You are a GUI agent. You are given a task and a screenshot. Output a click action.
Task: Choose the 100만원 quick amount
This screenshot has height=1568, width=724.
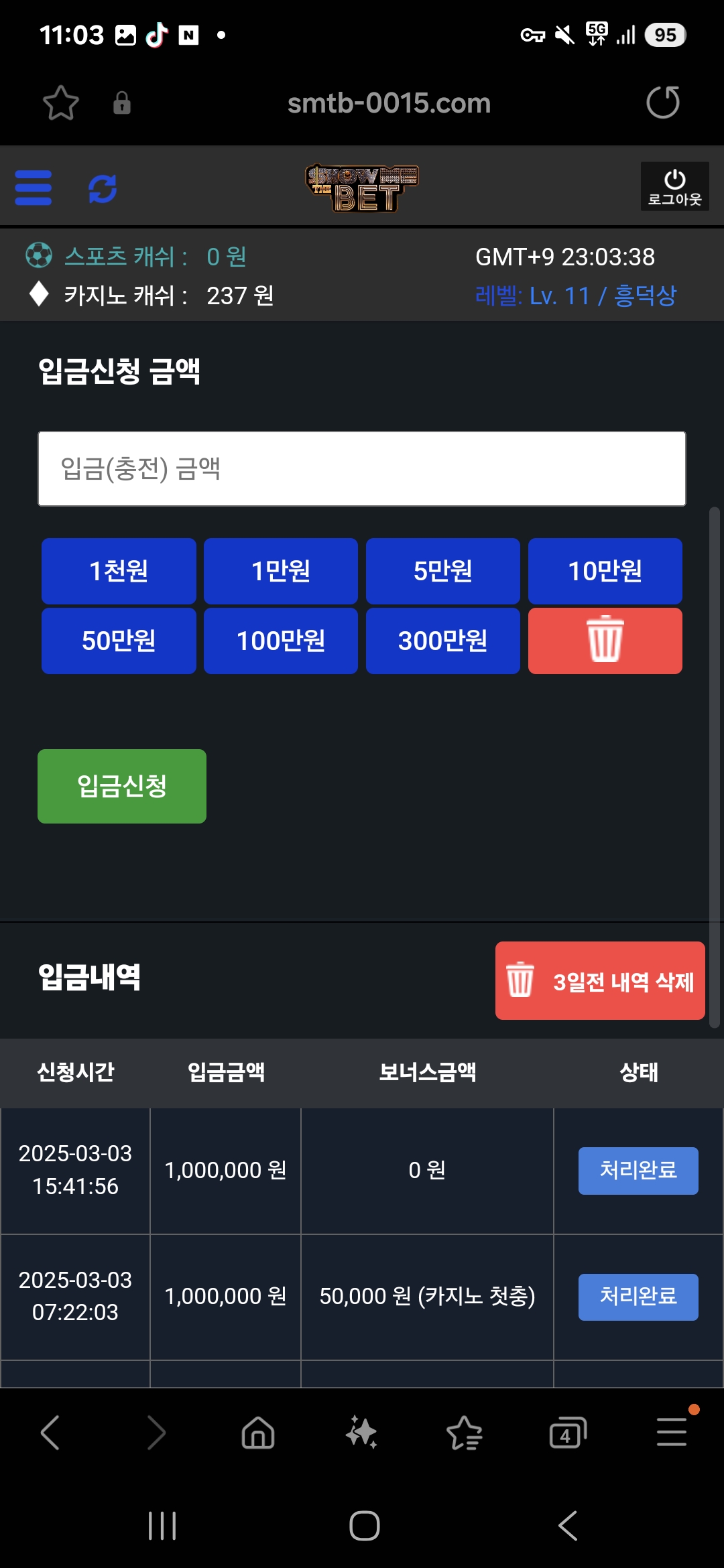(x=281, y=641)
